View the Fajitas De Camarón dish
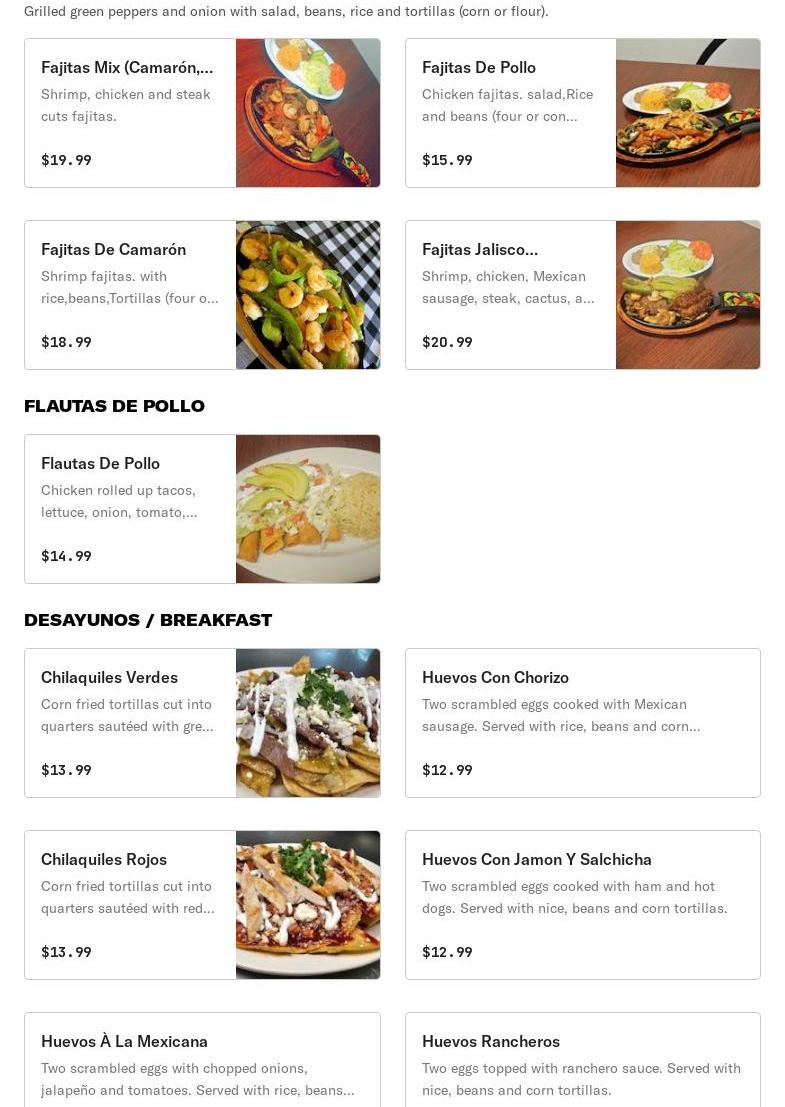Viewport: 785px width, 1107px height. click(202, 295)
